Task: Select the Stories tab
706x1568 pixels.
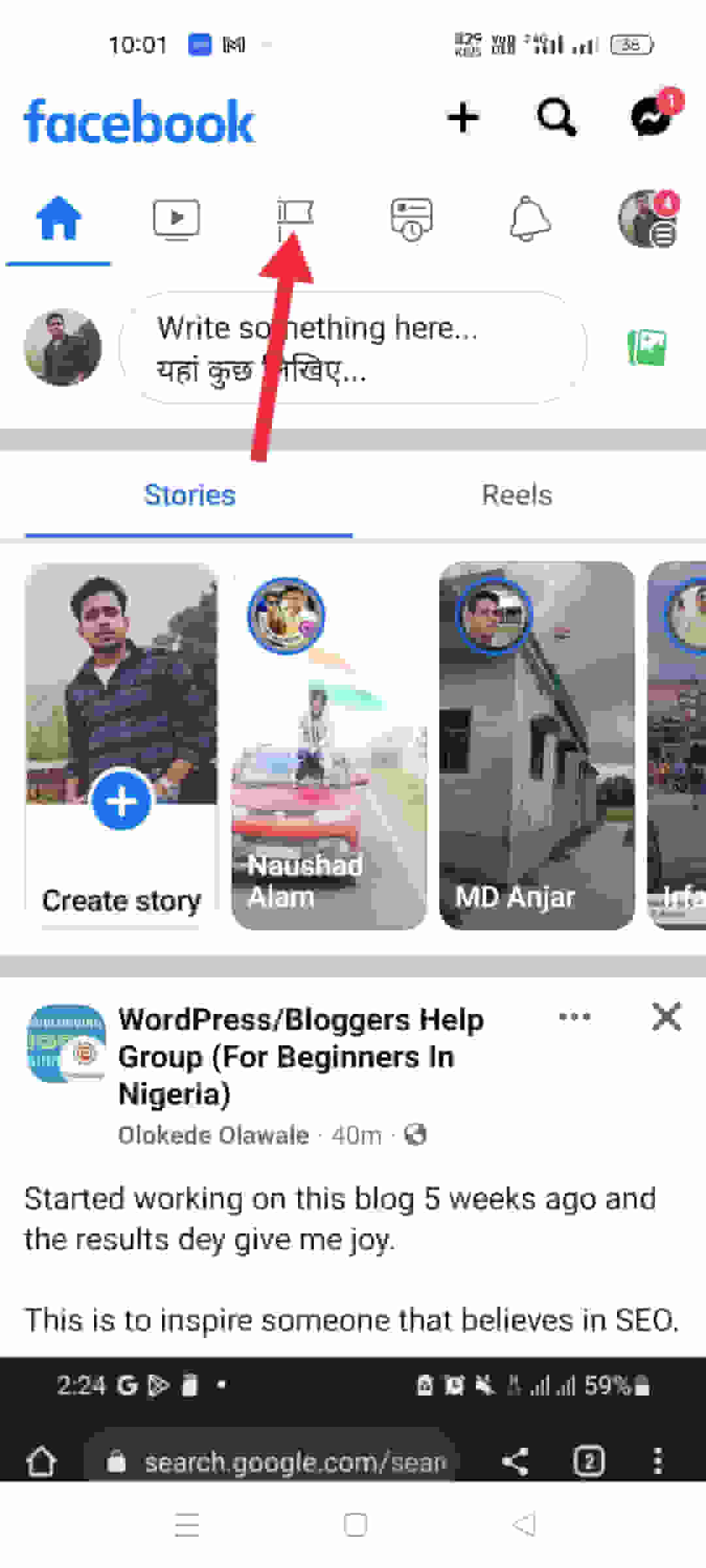Action: point(190,495)
